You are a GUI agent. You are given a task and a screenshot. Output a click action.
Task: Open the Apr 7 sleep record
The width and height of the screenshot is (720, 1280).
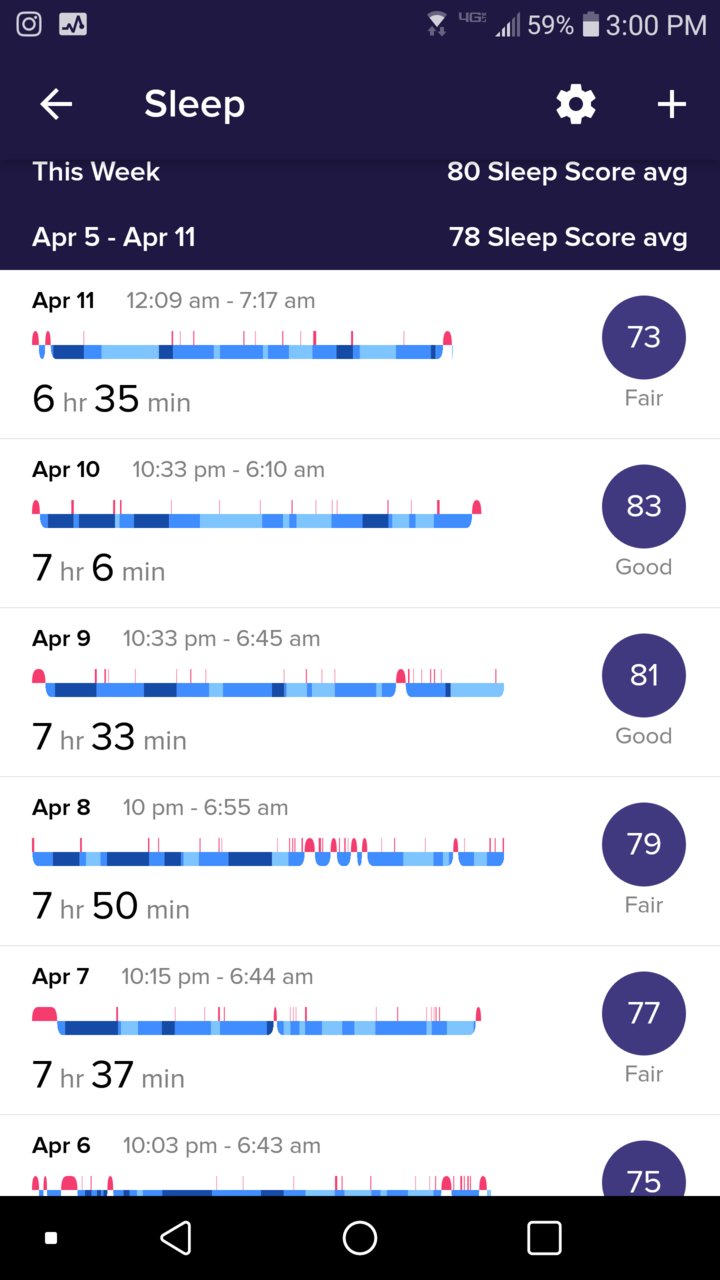pyautogui.click(x=360, y=1030)
